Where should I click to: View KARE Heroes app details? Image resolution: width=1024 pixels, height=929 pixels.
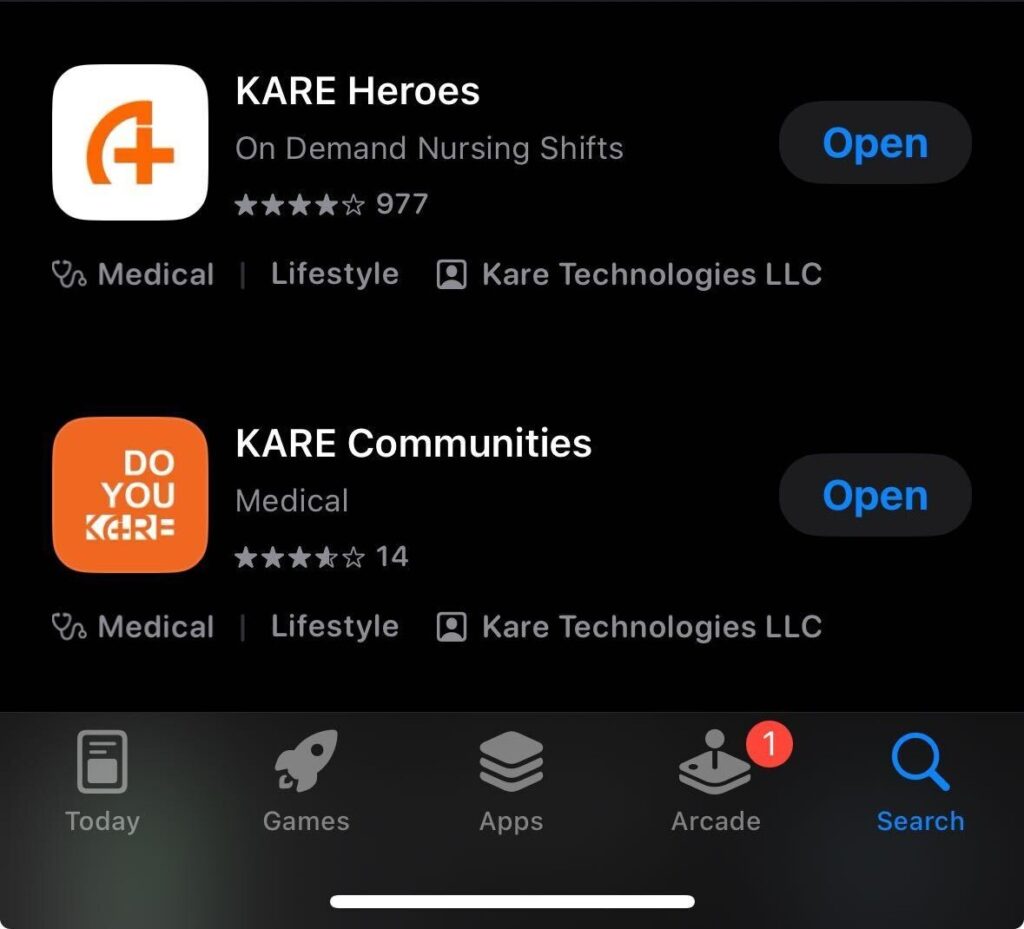coord(358,93)
